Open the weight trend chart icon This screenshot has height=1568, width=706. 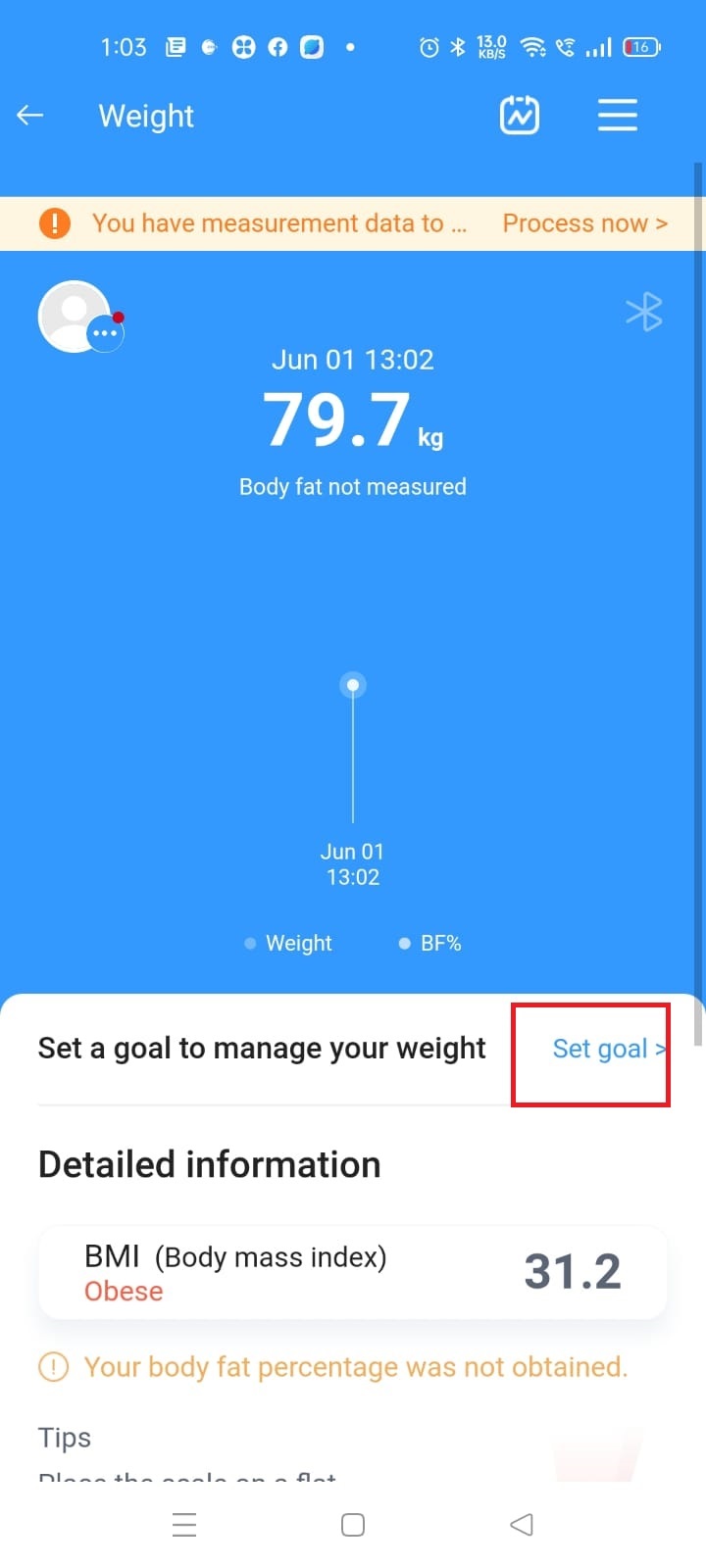click(x=520, y=115)
